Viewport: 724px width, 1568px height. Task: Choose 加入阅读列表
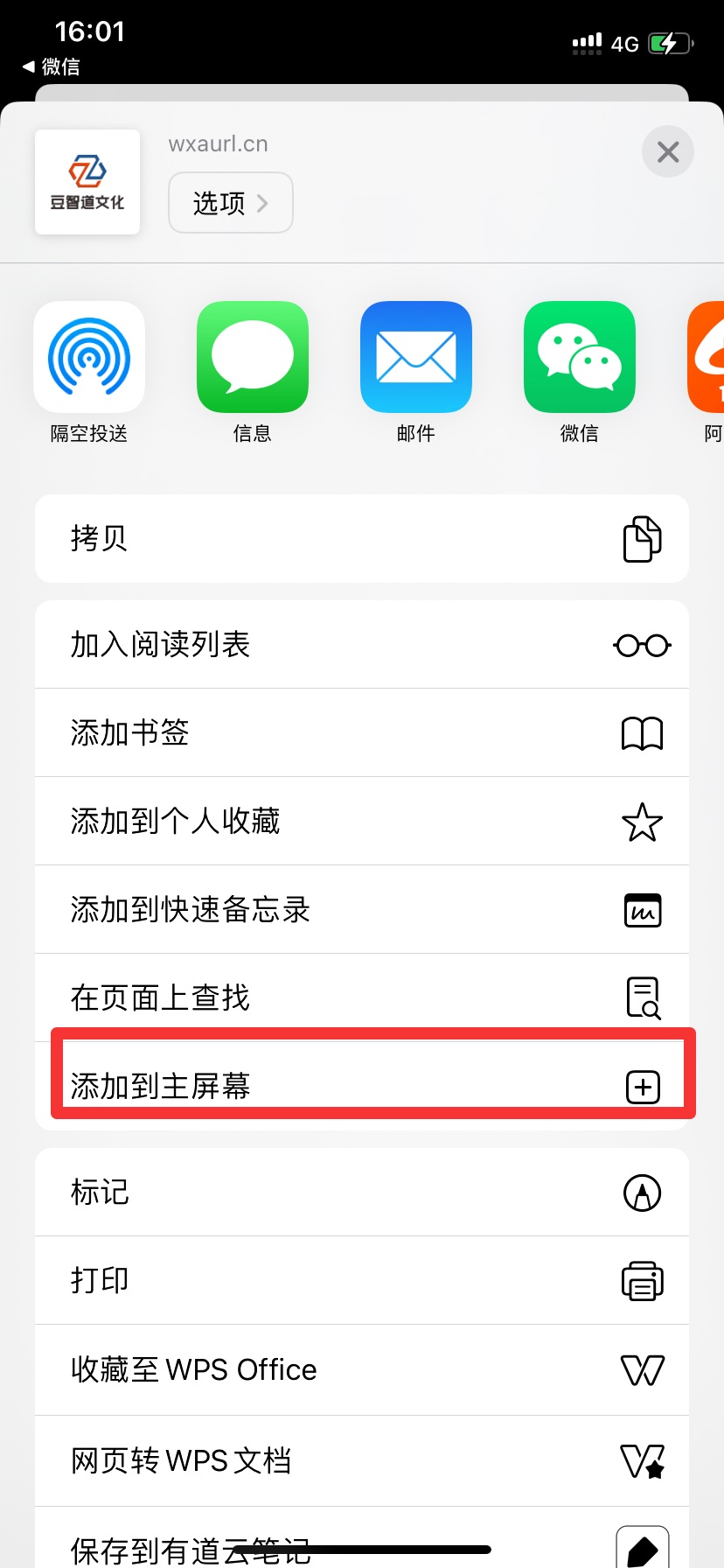pyautogui.click(x=362, y=645)
